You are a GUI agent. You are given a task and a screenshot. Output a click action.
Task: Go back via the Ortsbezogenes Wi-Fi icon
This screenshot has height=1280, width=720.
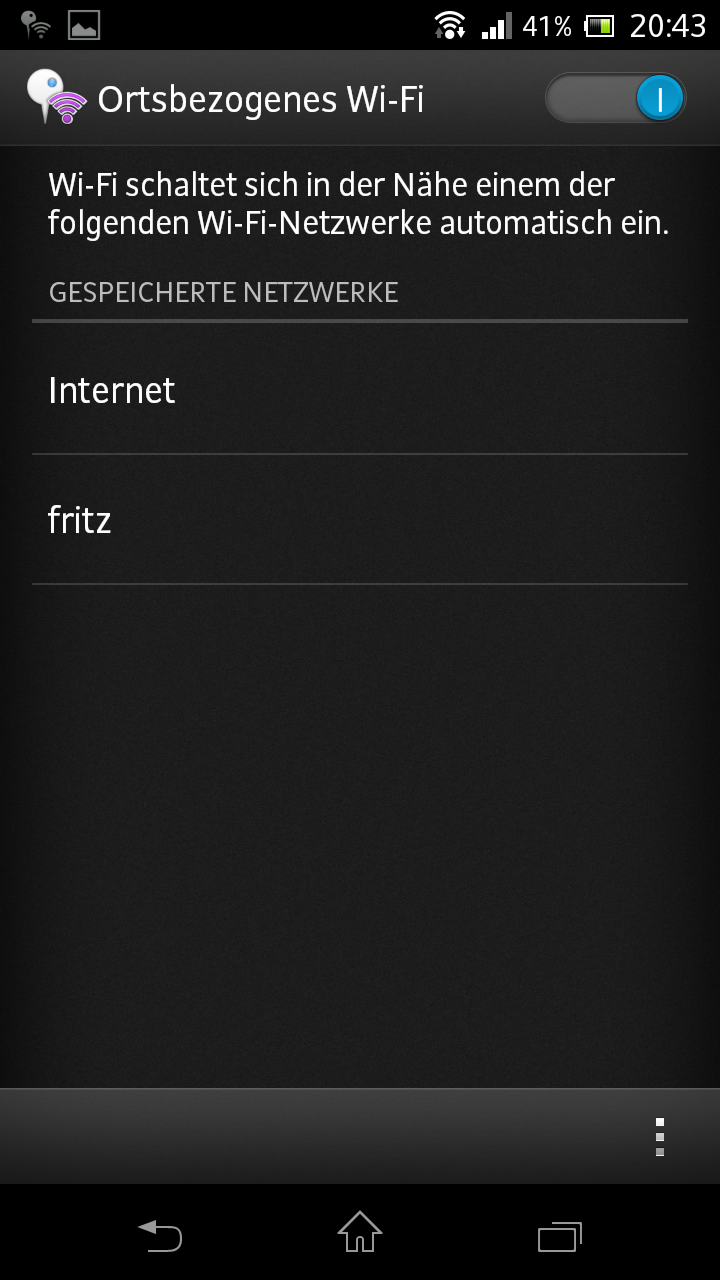tap(57, 98)
